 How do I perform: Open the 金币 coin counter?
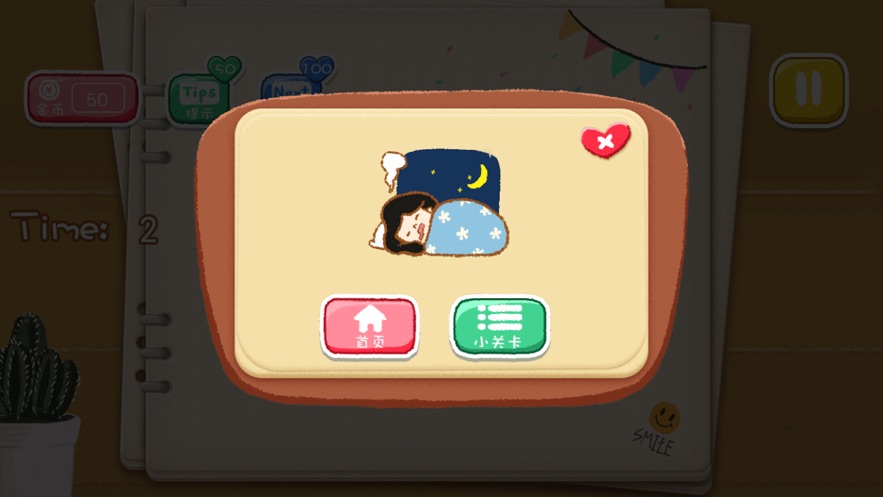82,99
